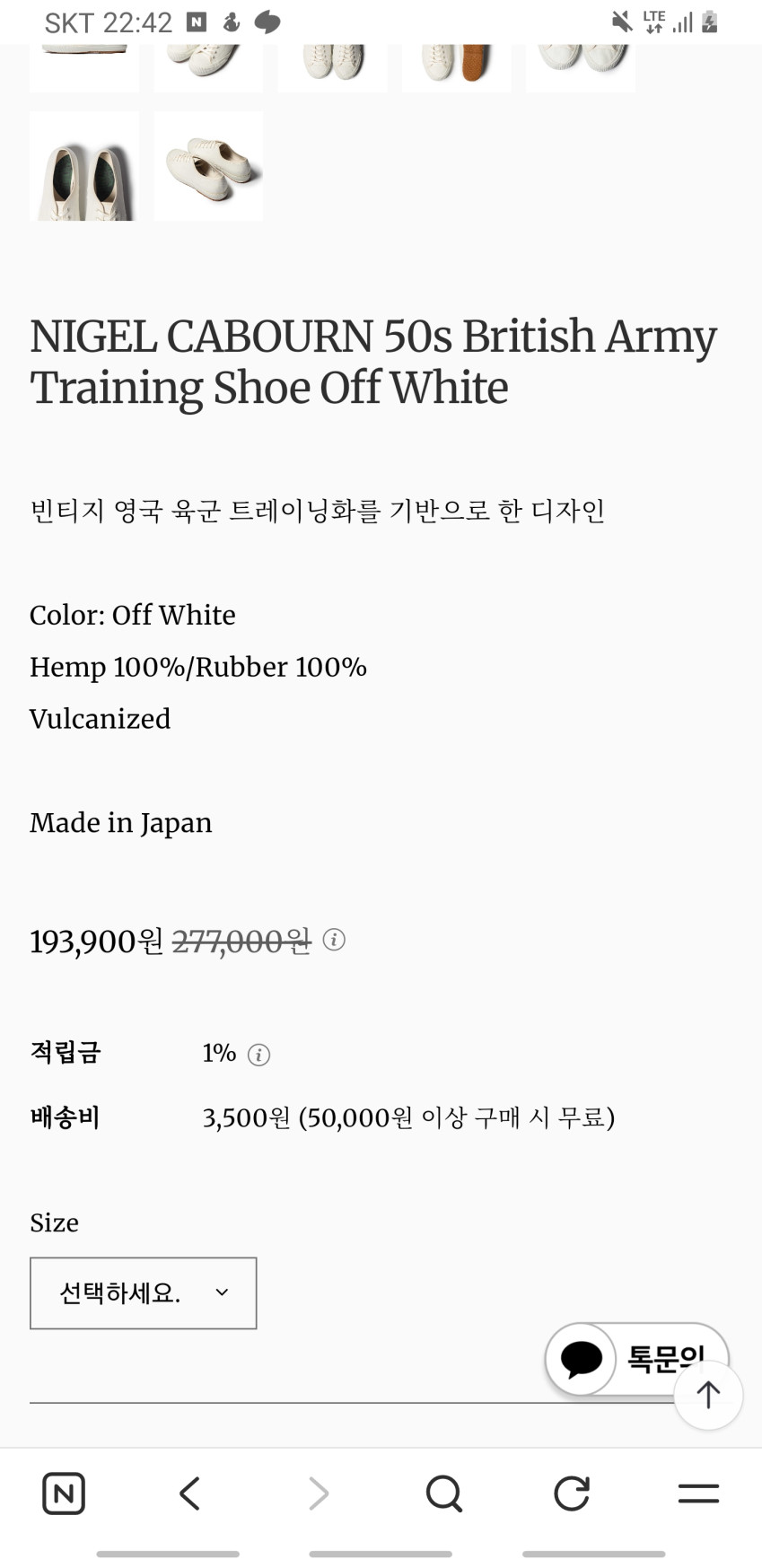Reload the current page
This screenshot has width=762, height=1568.
pos(571,1494)
